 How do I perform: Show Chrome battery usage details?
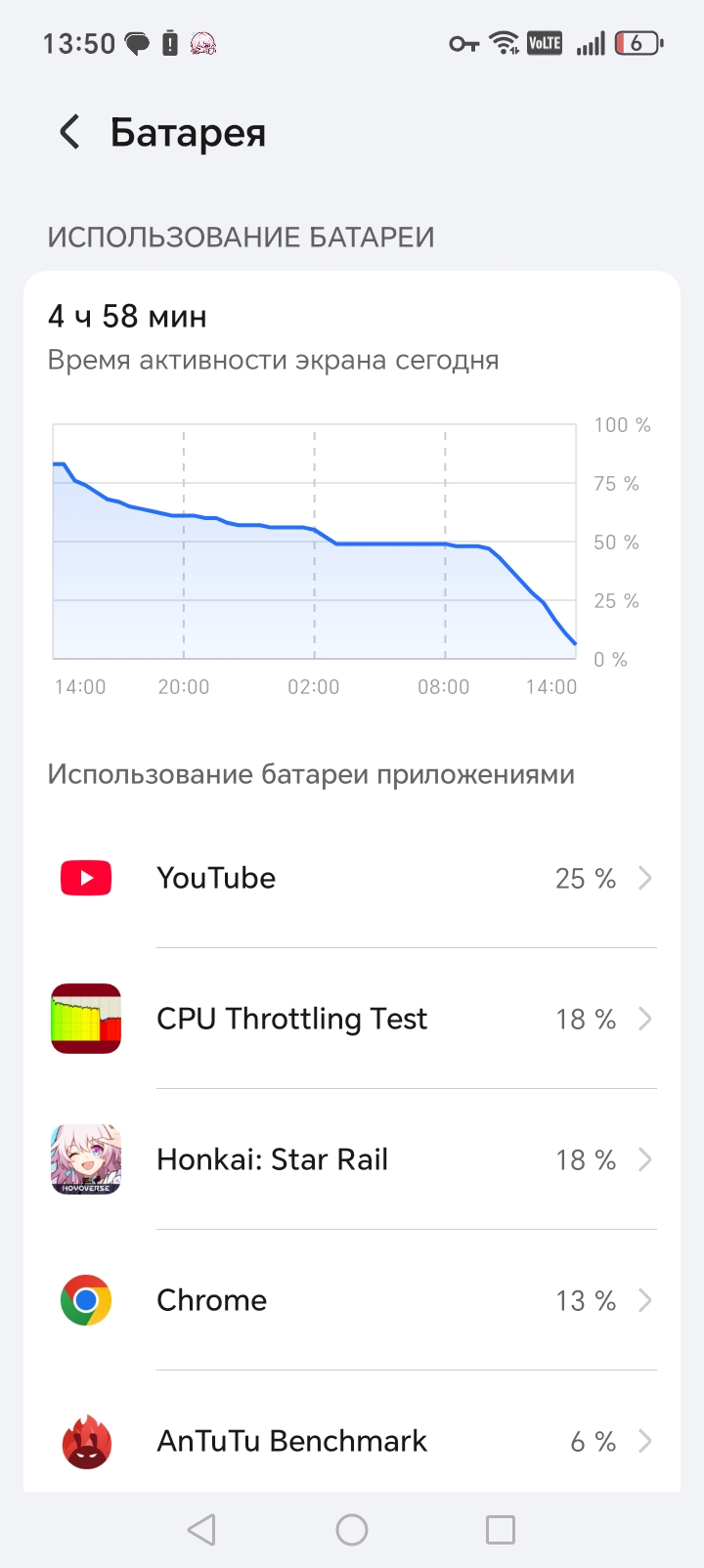(x=352, y=1300)
